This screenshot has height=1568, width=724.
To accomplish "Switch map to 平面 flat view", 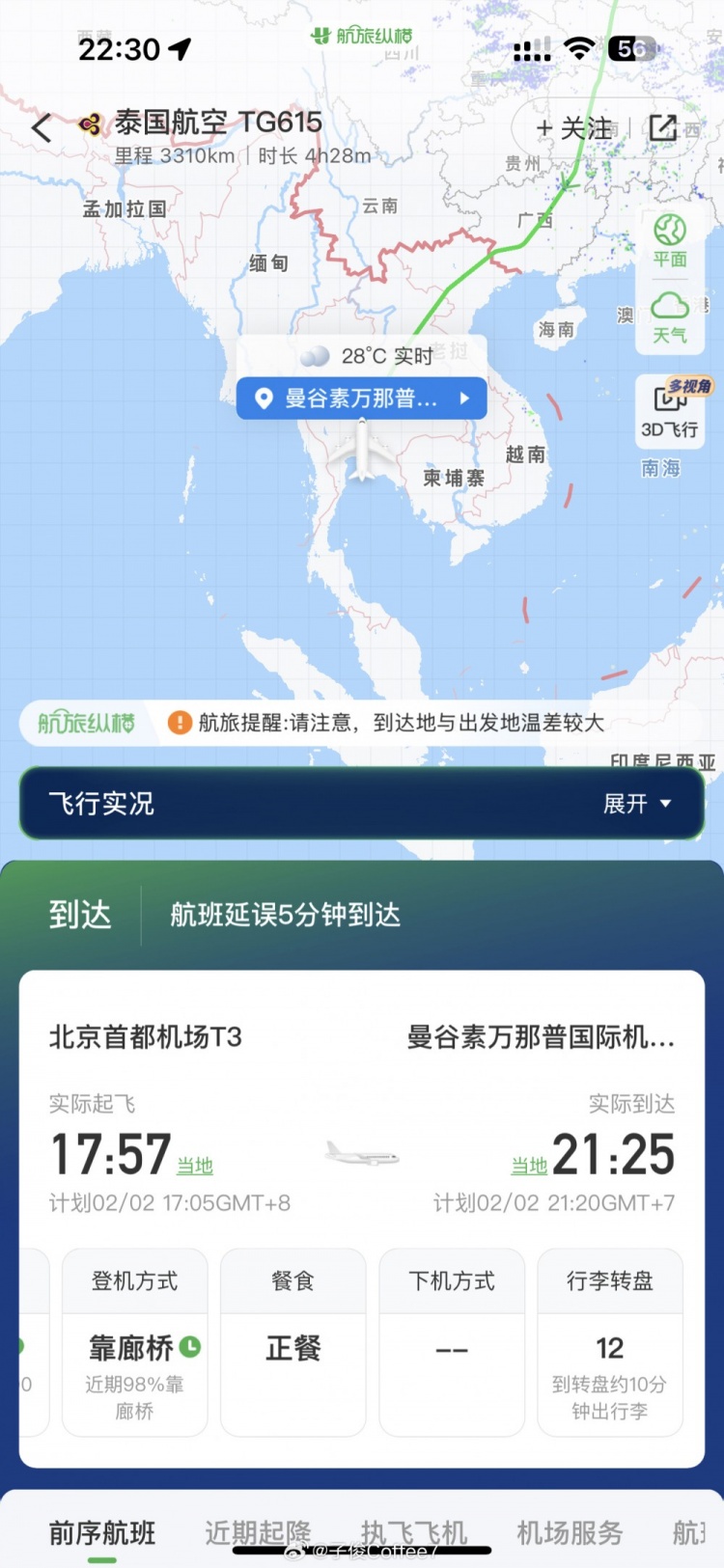I will click(670, 240).
